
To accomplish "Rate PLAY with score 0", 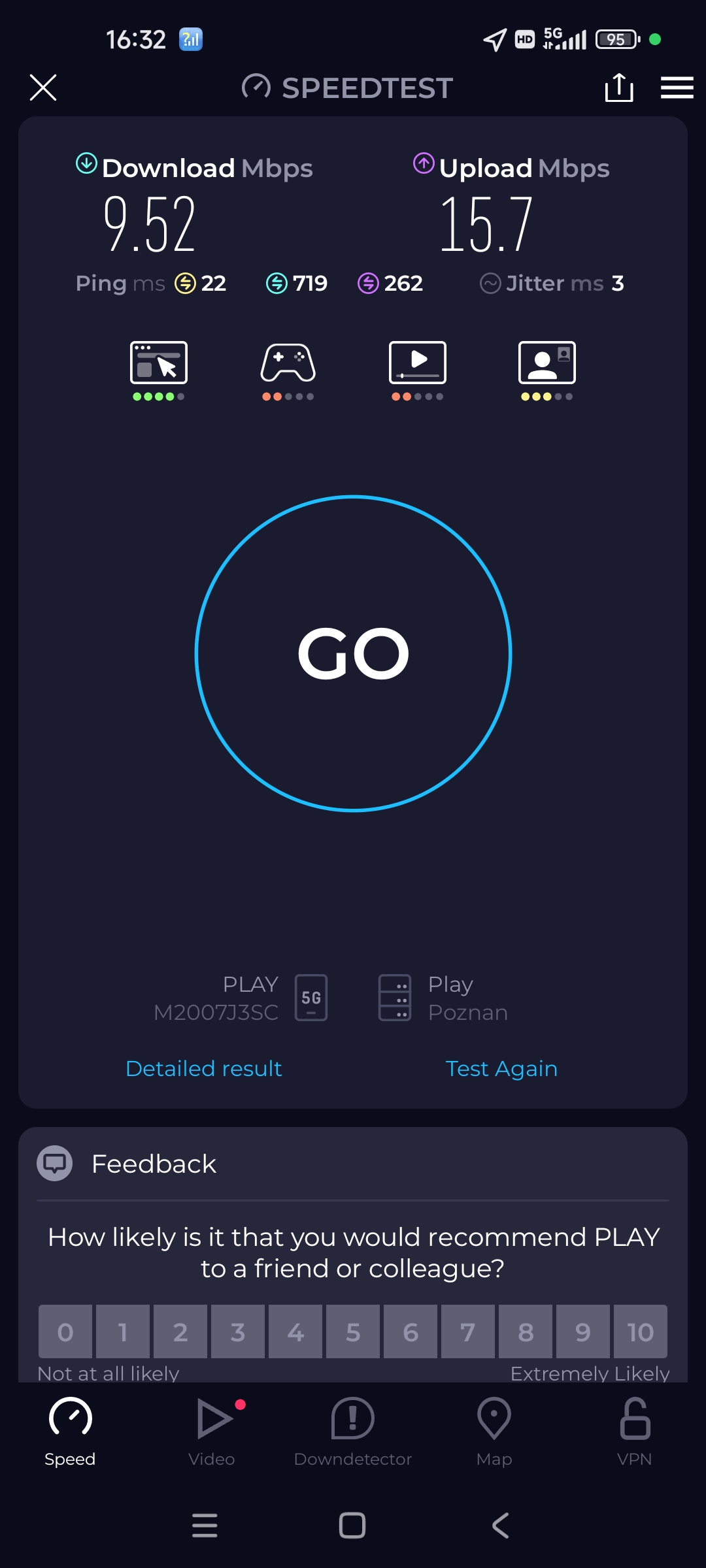I will coord(65,1331).
